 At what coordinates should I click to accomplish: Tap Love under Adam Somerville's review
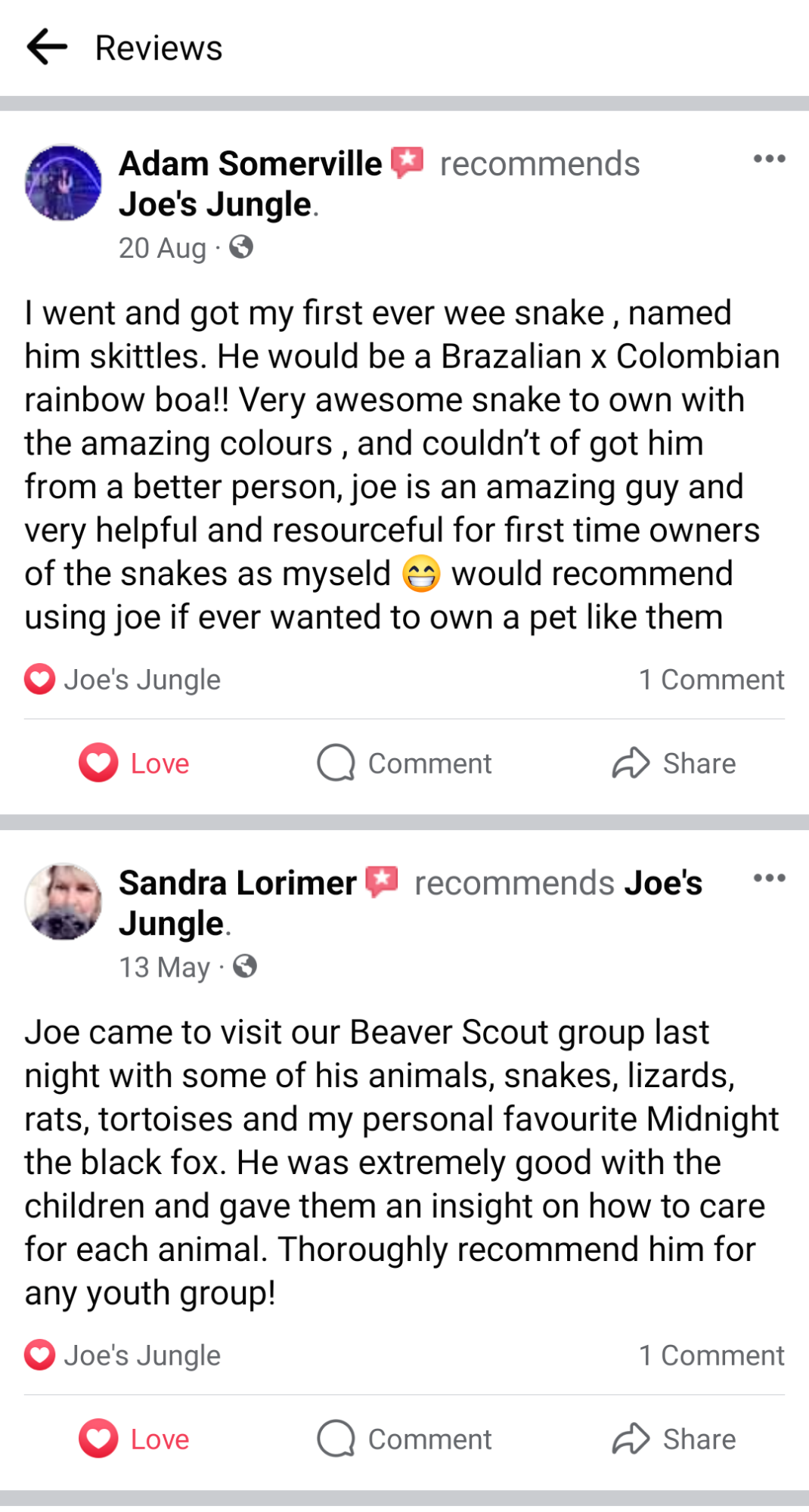pyautogui.click(x=134, y=763)
